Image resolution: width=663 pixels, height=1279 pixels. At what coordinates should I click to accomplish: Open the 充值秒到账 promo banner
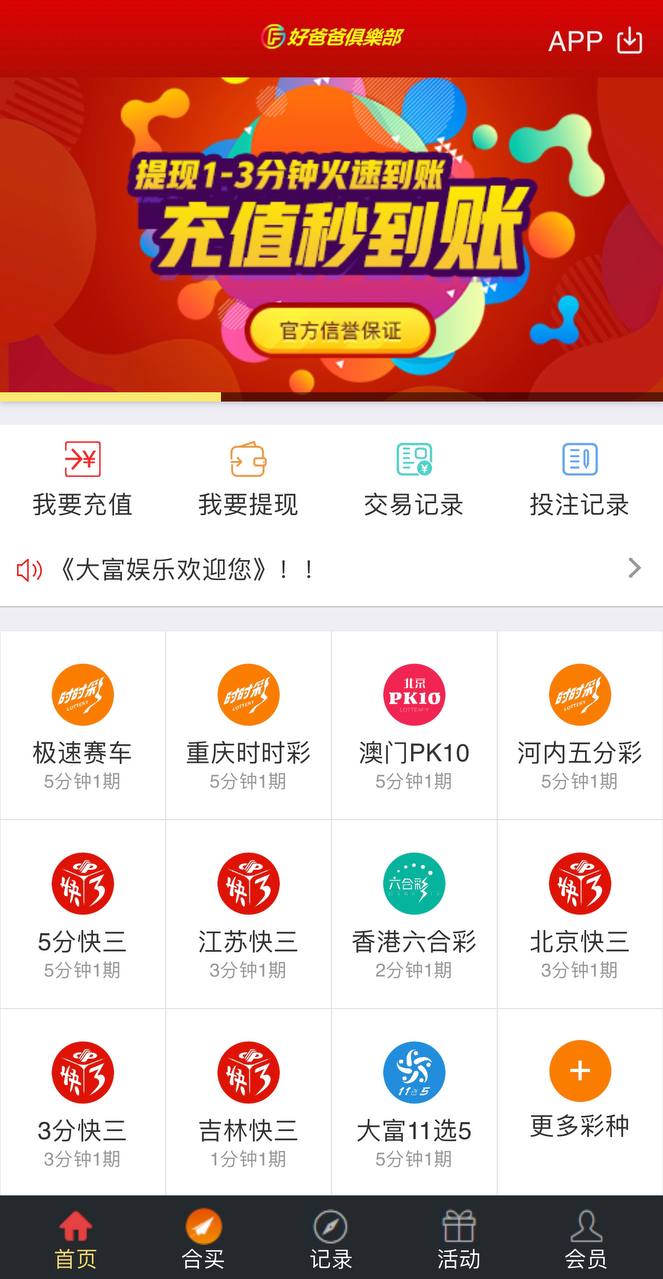click(x=331, y=235)
